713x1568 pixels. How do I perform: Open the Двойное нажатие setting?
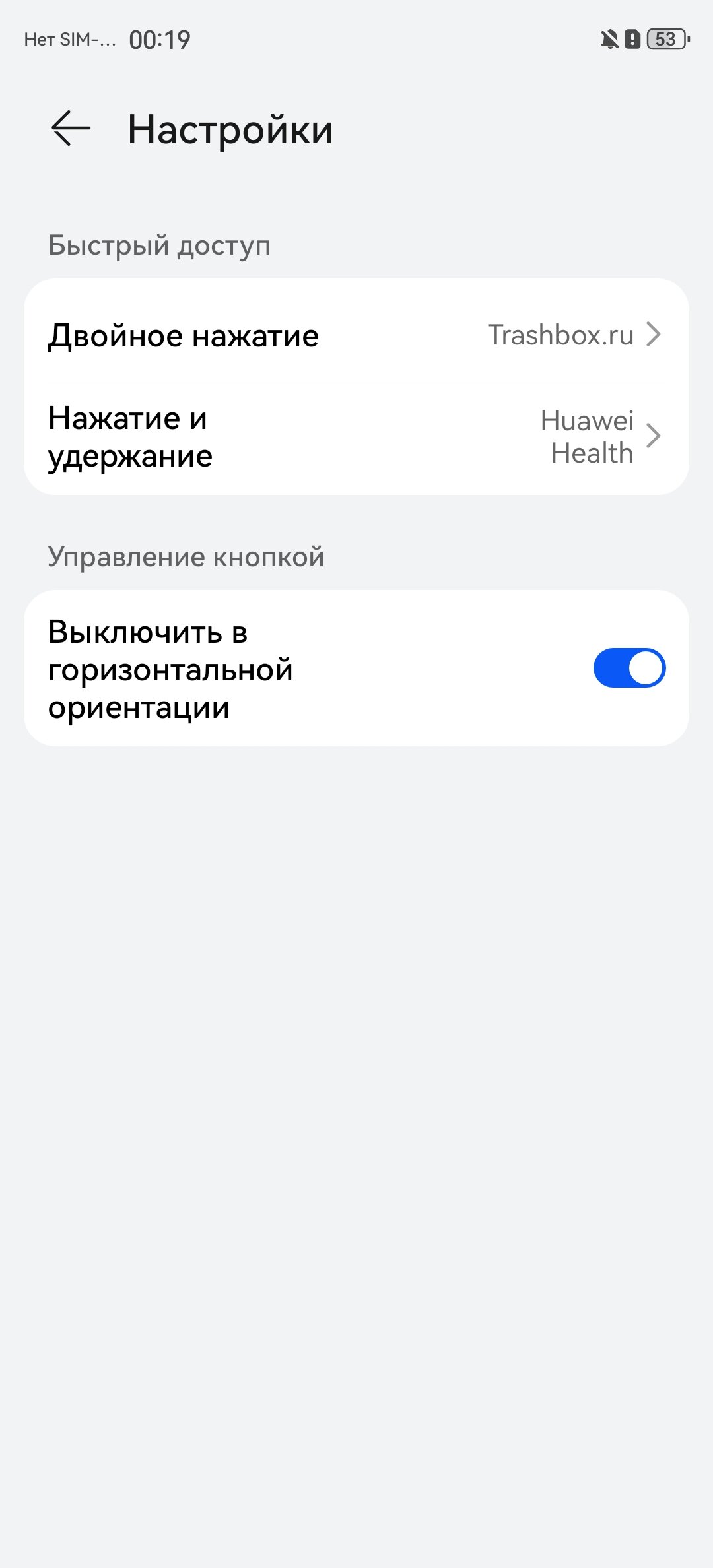click(x=356, y=335)
